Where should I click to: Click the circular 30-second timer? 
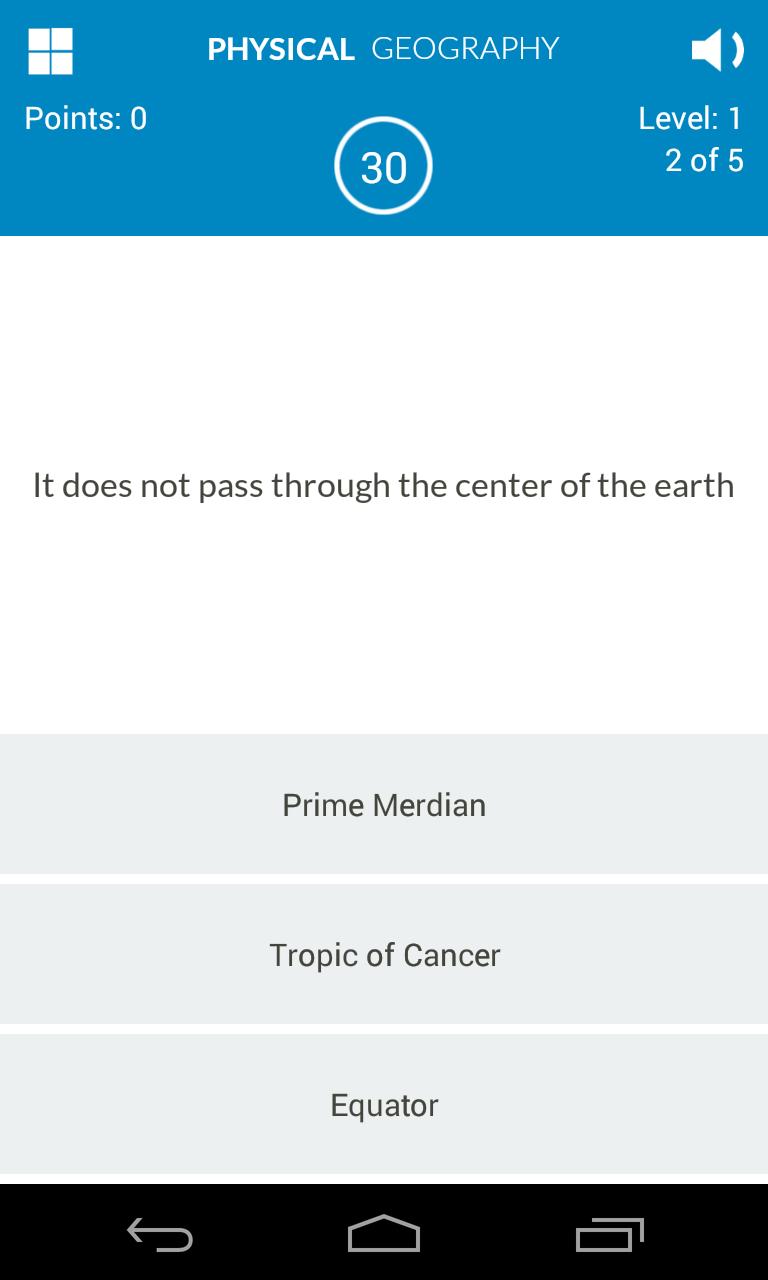(383, 165)
